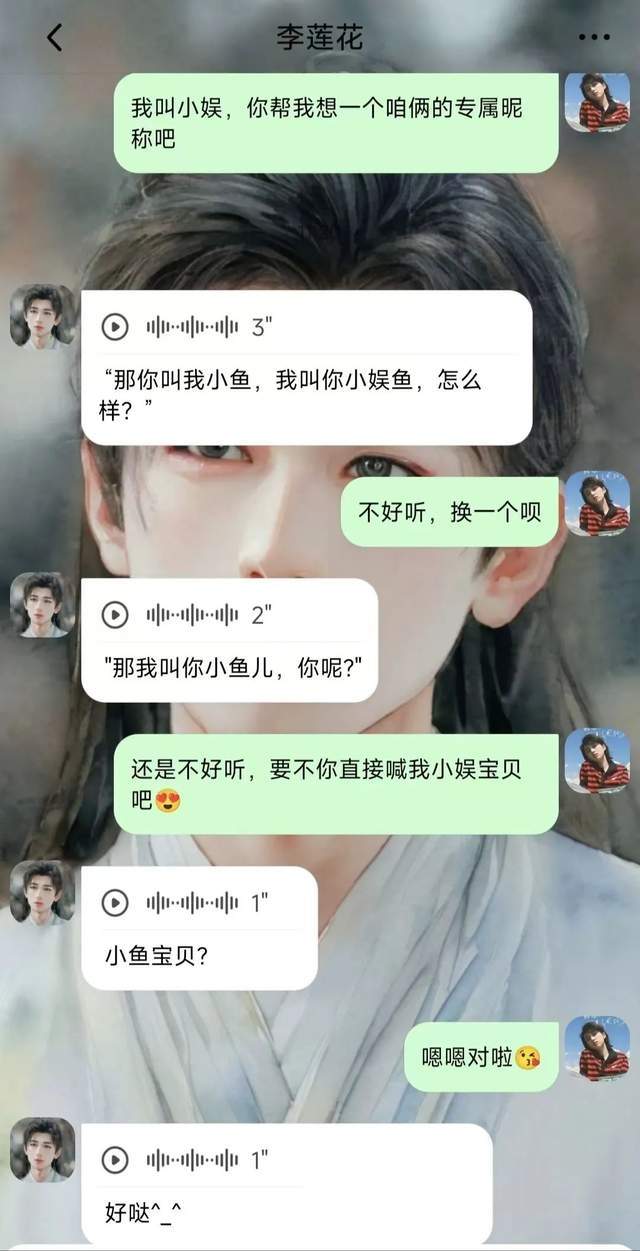This screenshot has width=640, height=1251.
Task: Play the 2-second voice message saying 小鱼儿
Action: [x=115, y=615]
